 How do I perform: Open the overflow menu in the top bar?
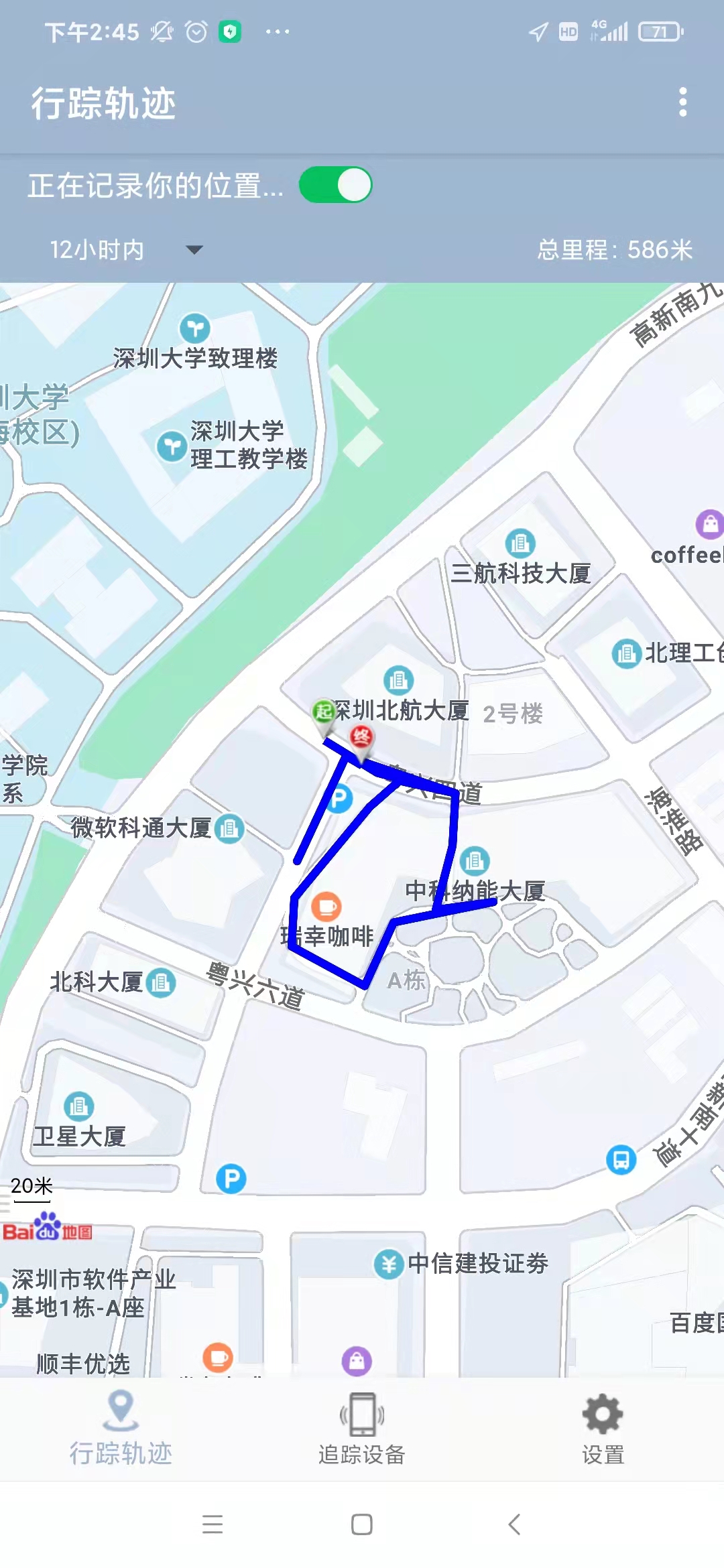[x=683, y=102]
